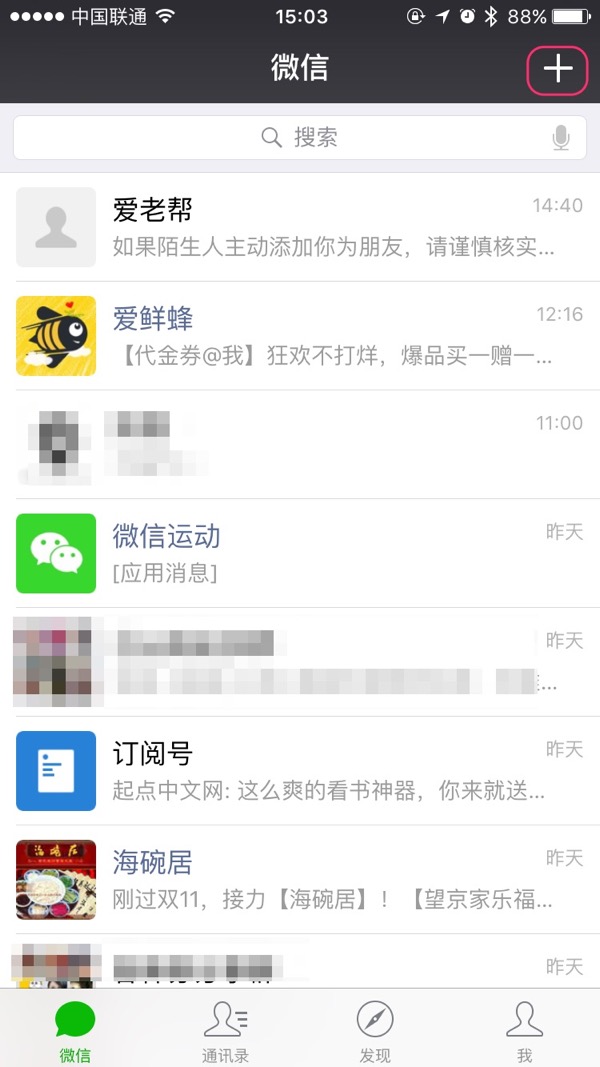Start voice search with microphone icon
This screenshot has height=1067, width=600.
click(x=561, y=138)
